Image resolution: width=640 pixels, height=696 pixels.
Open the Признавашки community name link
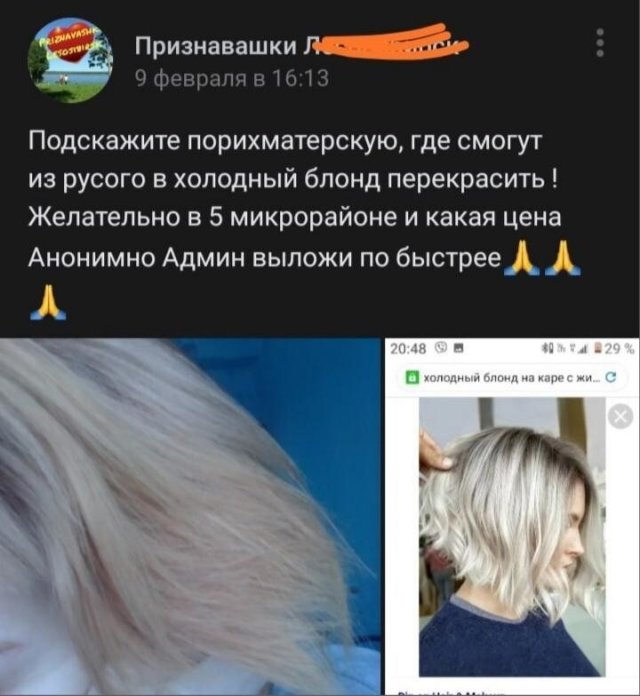(x=215, y=45)
